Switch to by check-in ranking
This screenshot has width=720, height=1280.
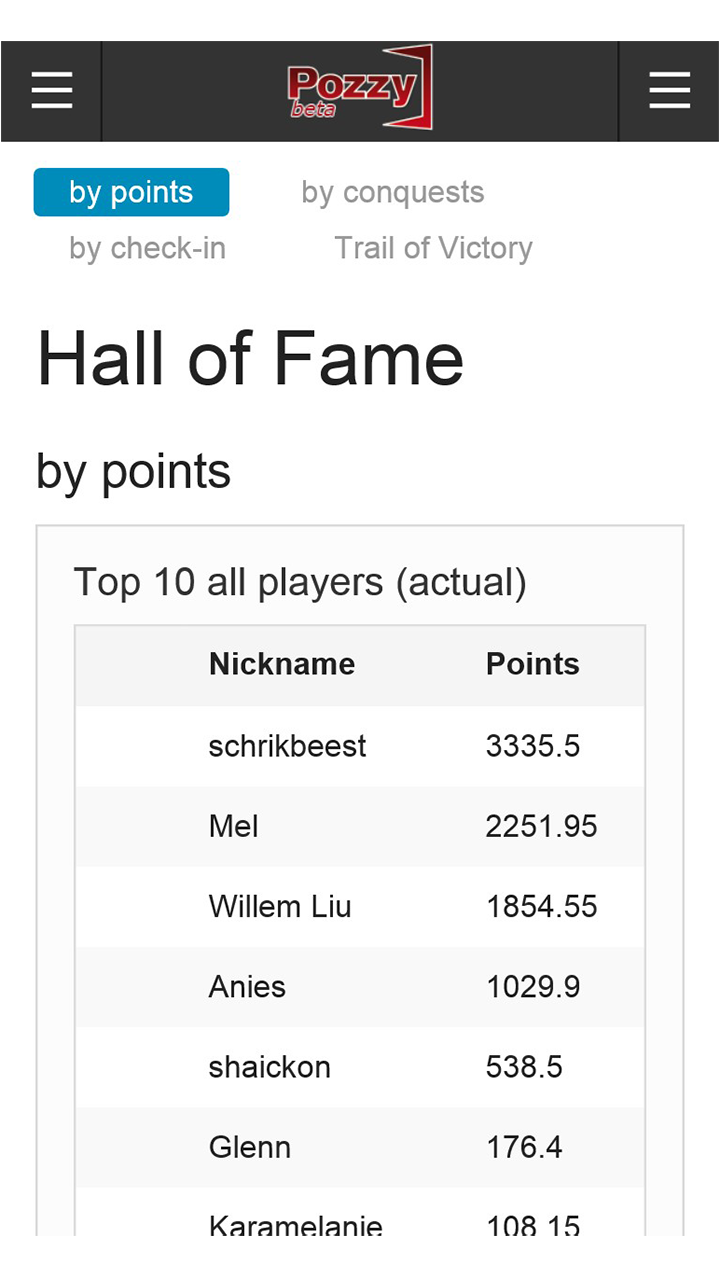pyautogui.click(x=148, y=248)
